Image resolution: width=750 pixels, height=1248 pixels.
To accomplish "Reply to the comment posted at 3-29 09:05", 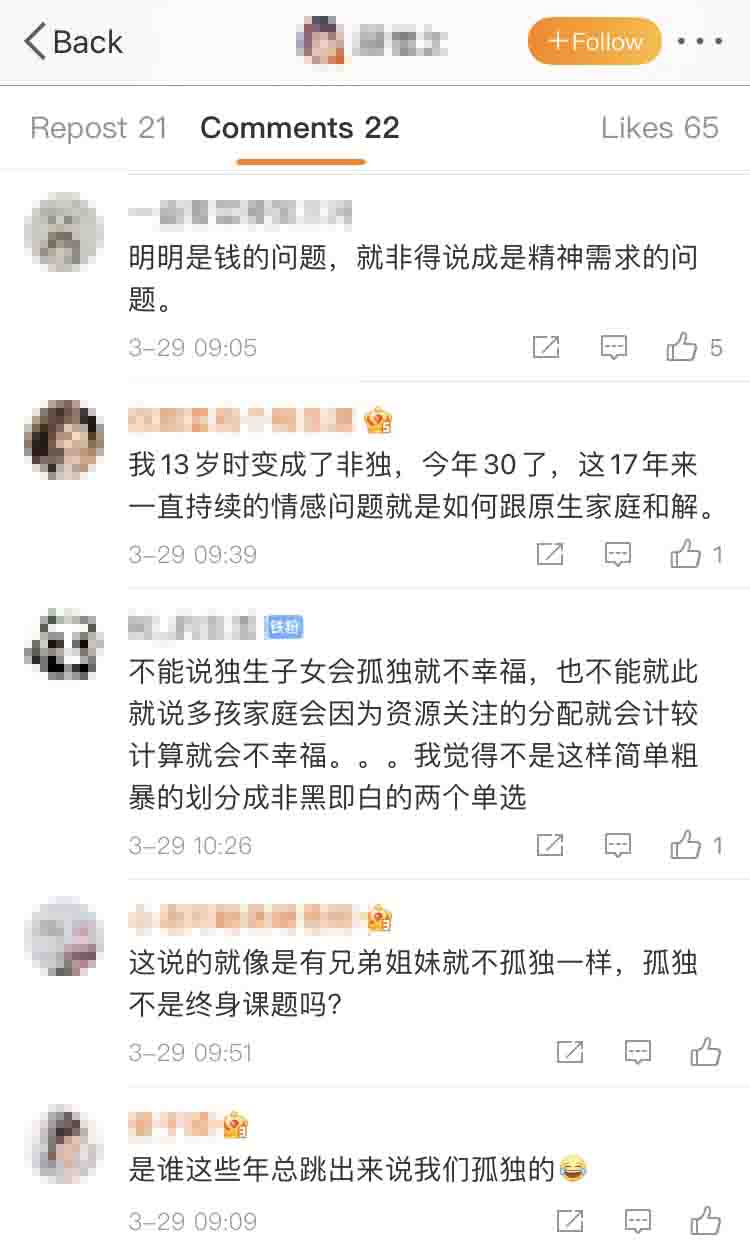I will [614, 348].
